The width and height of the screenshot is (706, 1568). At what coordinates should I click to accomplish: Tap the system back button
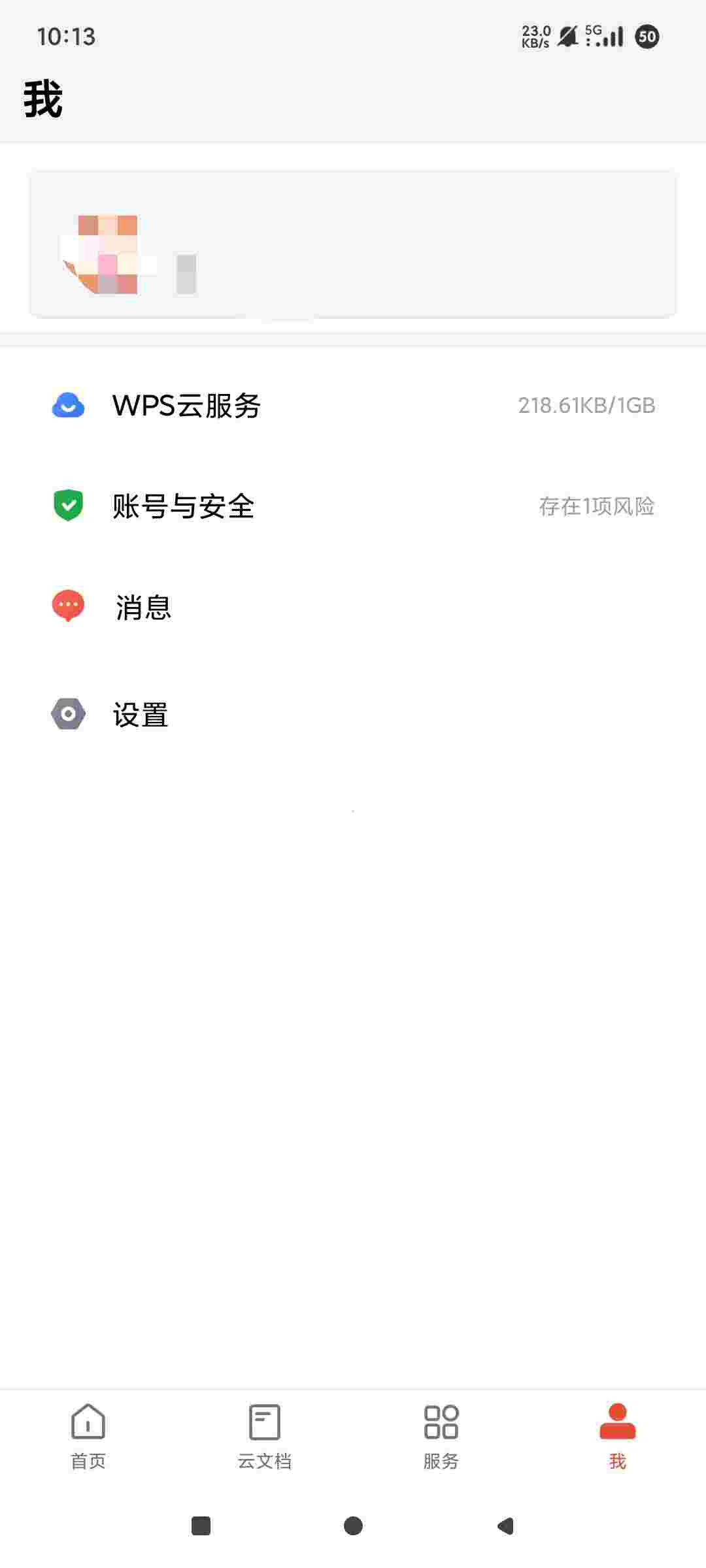[505, 1526]
